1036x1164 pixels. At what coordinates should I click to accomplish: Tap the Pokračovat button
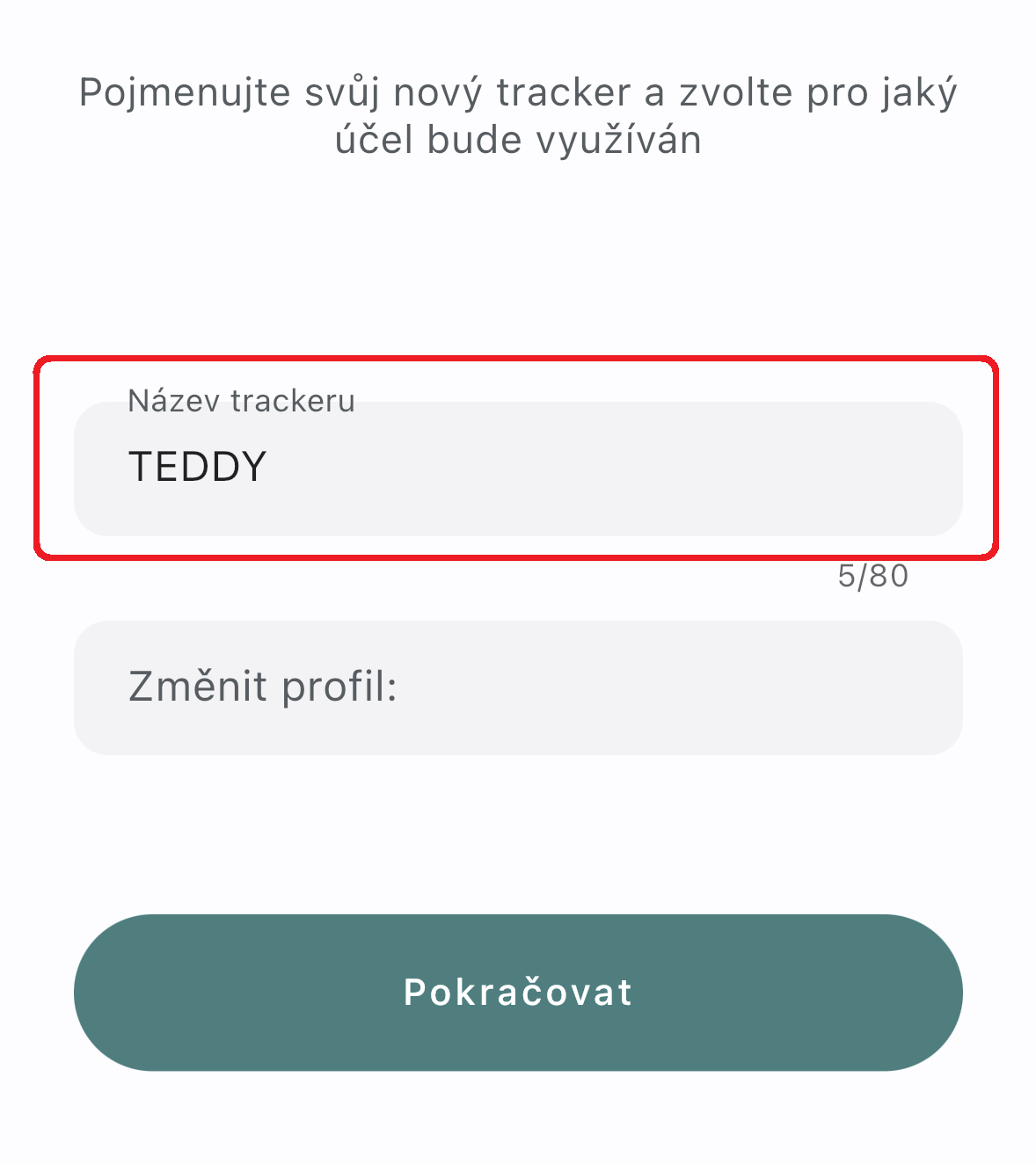517,992
